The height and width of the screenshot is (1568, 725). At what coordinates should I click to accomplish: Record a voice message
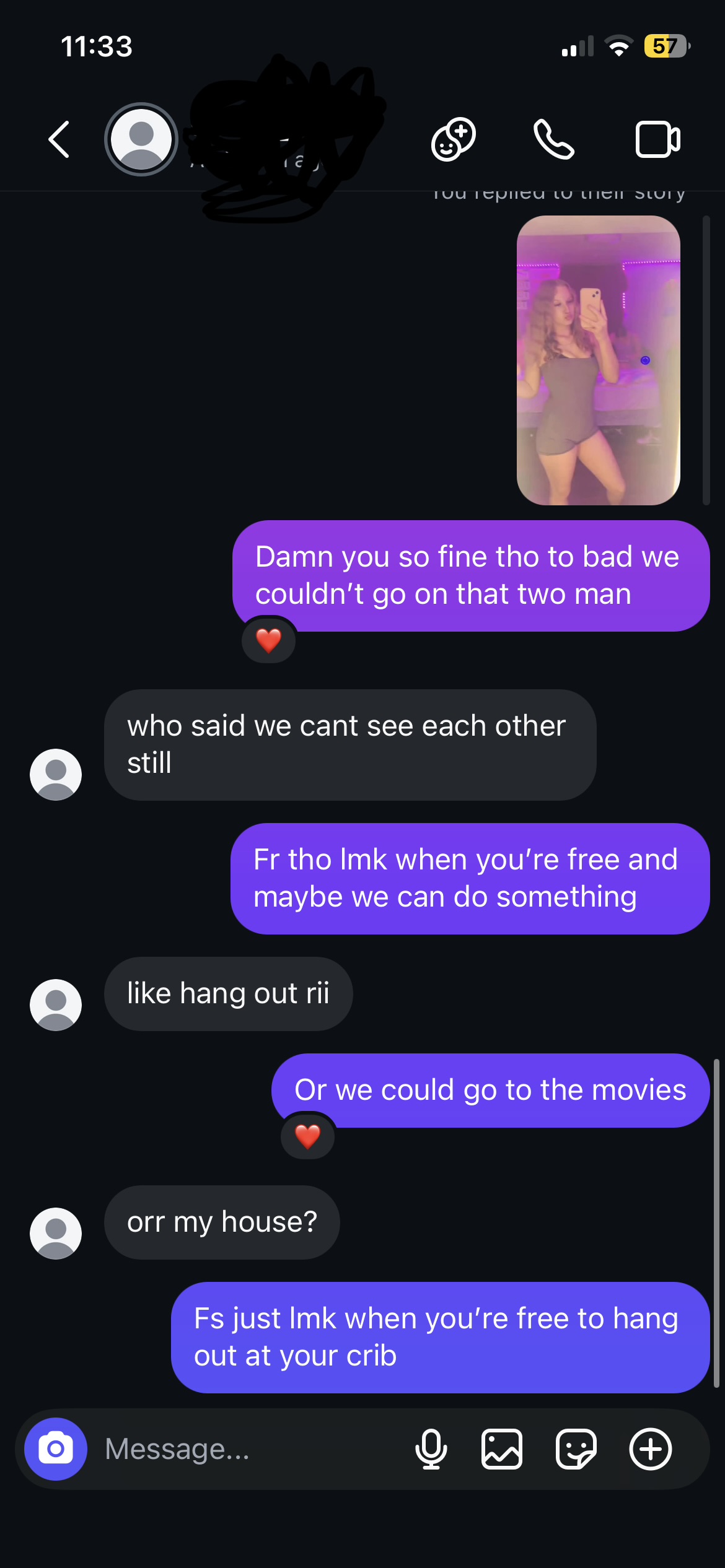coord(431,1448)
